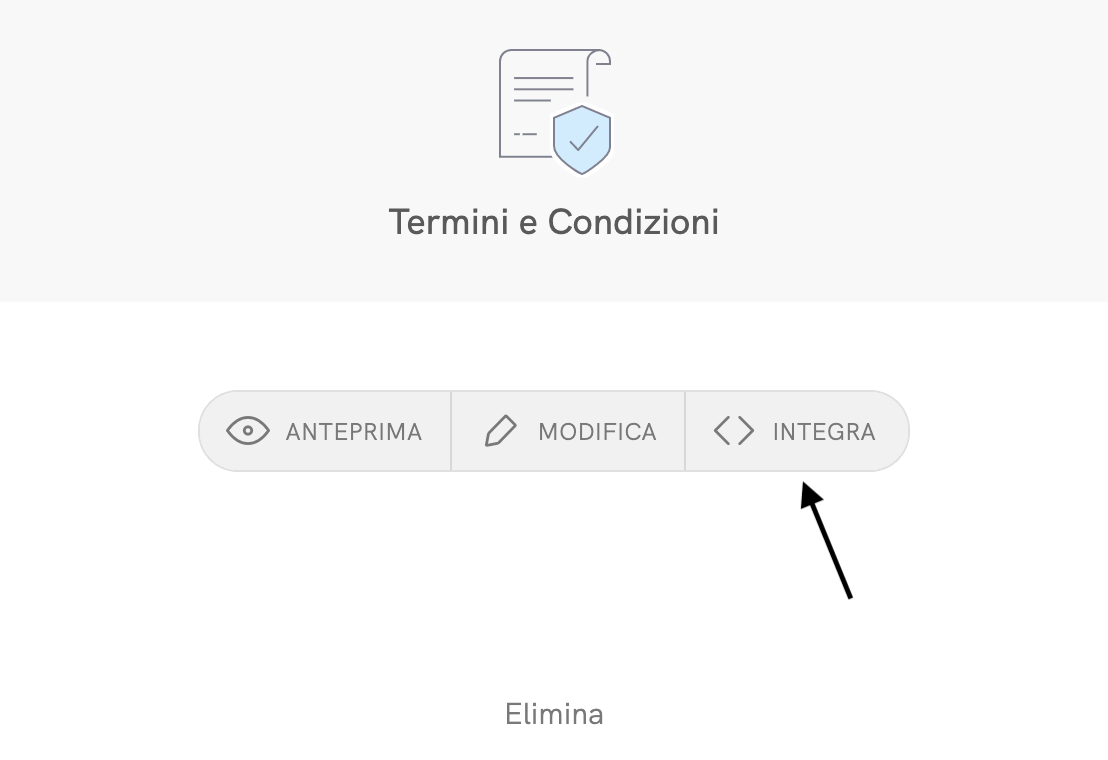This screenshot has width=1108, height=760.
Task: Tap Modifica to edit the document
Action: [569, 431]
